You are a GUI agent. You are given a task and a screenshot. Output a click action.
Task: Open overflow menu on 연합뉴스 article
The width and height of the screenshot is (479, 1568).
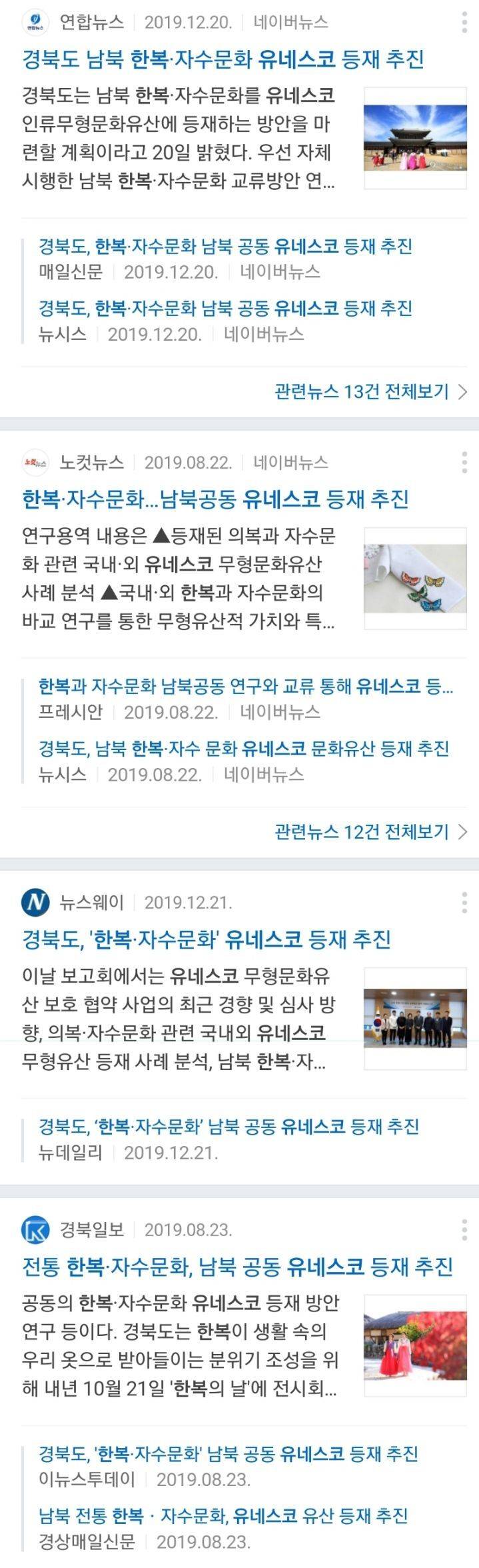(x=464, y=22)
